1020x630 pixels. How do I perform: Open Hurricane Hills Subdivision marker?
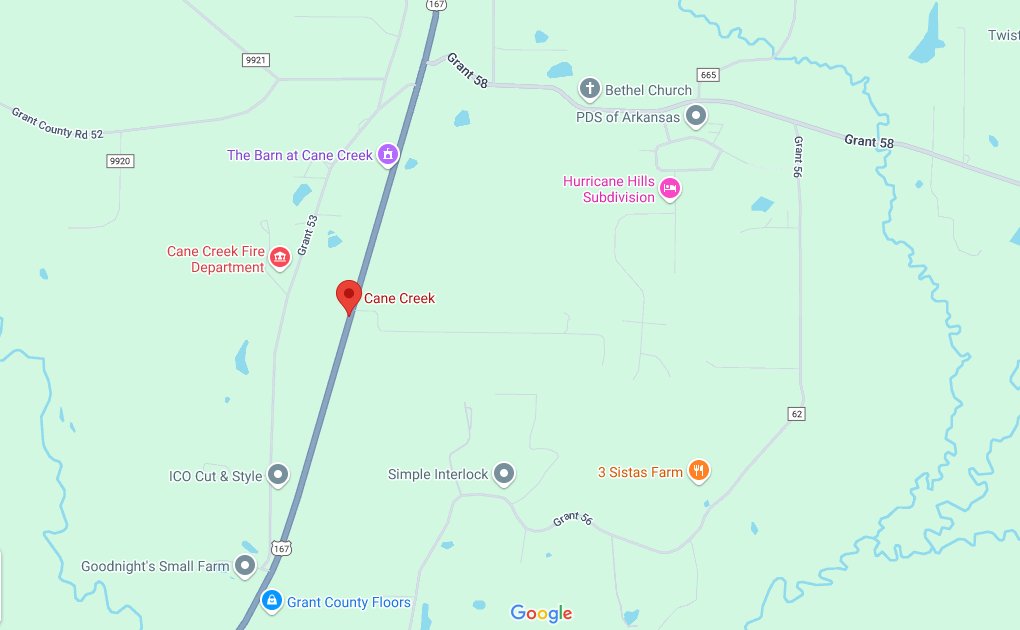click(671, 188)
